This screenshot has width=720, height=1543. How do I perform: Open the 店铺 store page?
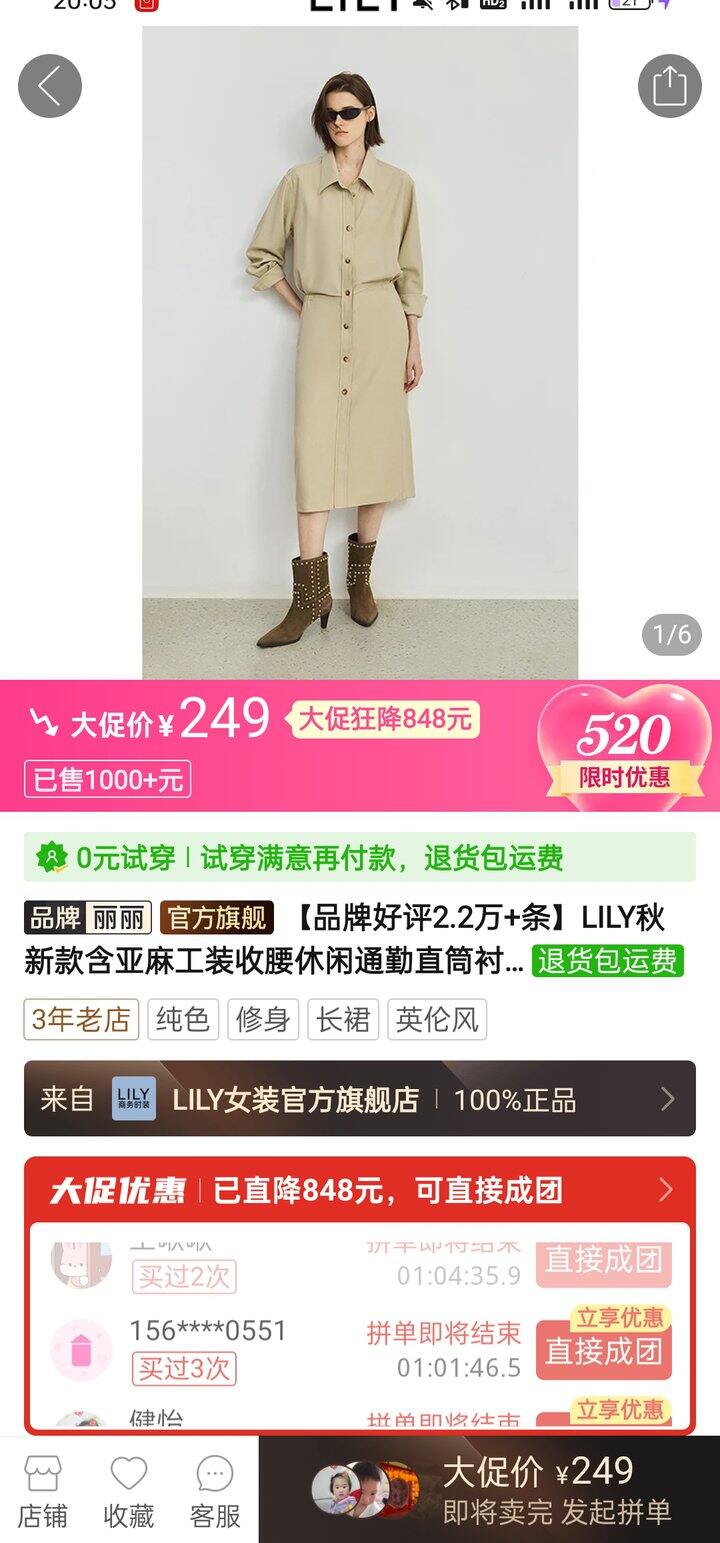(x=43, y=1492)
